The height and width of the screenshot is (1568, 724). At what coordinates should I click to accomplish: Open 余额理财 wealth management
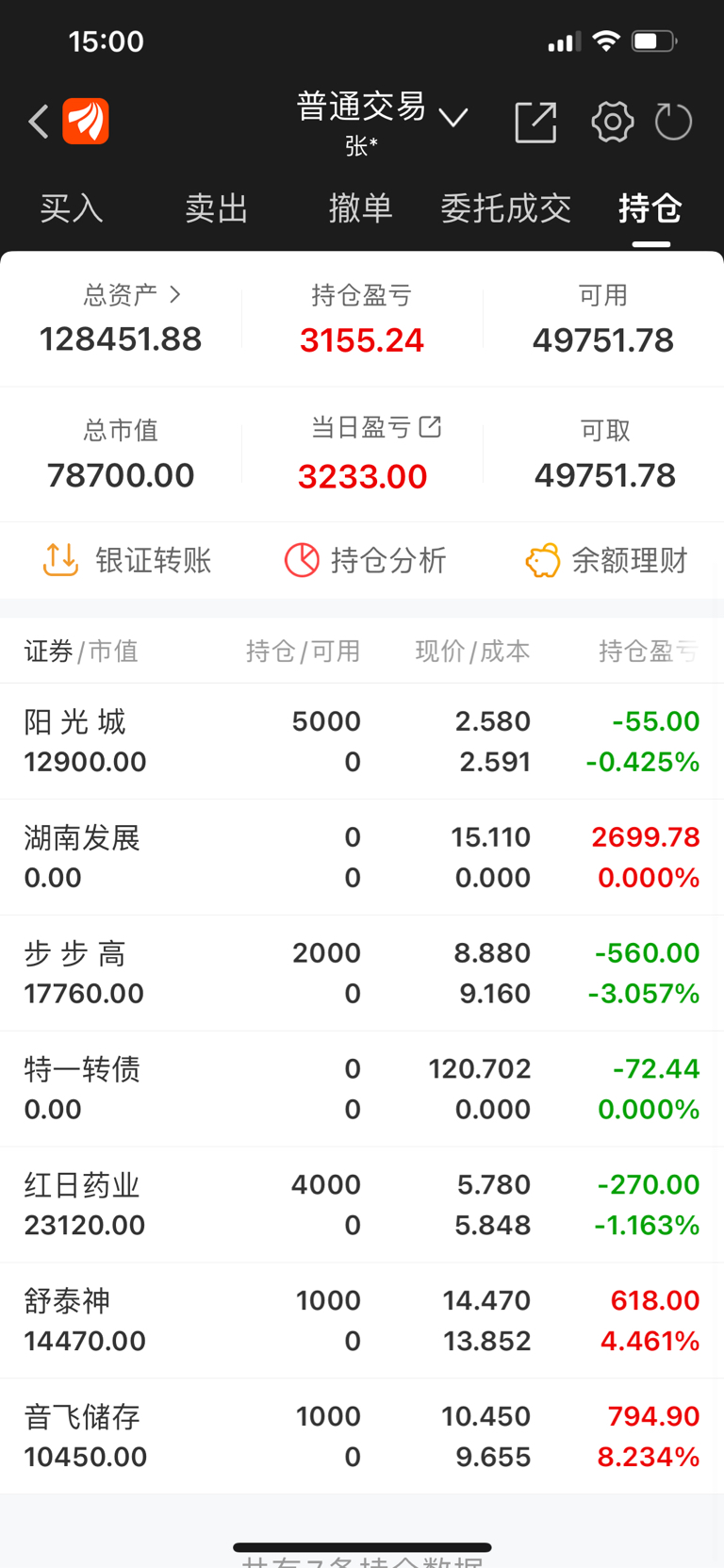pos(606,560)
